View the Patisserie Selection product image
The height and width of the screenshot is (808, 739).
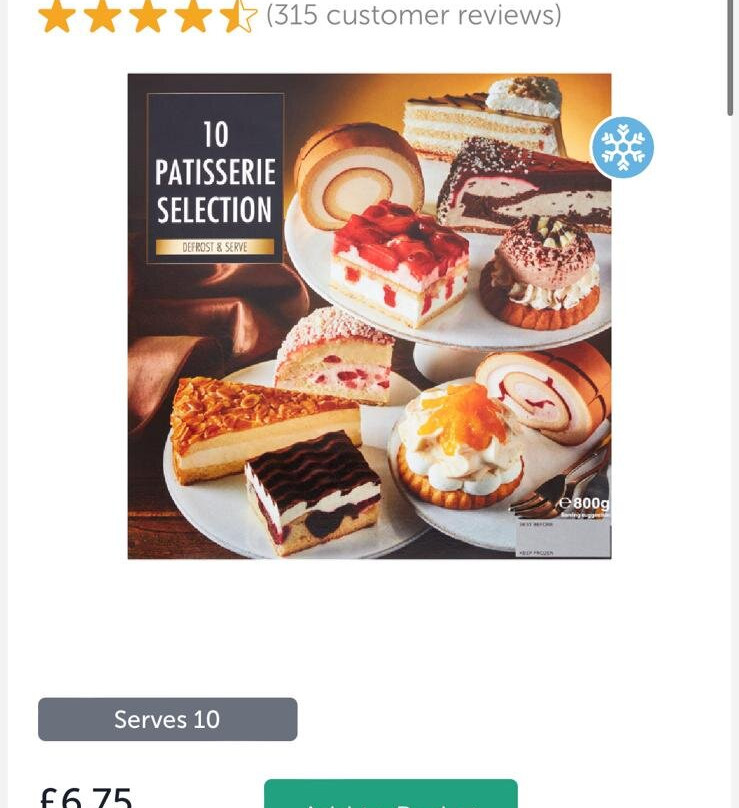coord(369,316)
